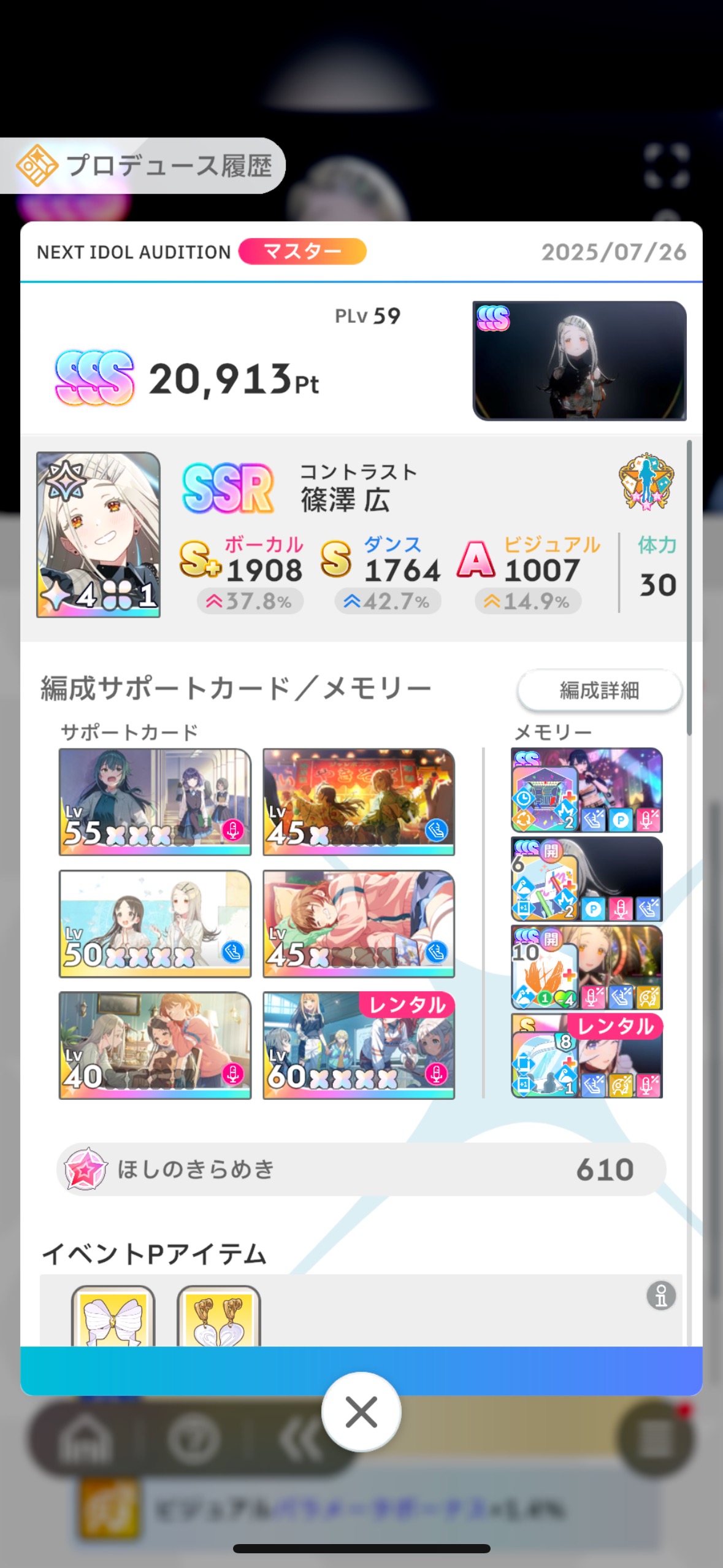Open the Lv 55 support card
723x1568 pixels.
tap(155, 801)
